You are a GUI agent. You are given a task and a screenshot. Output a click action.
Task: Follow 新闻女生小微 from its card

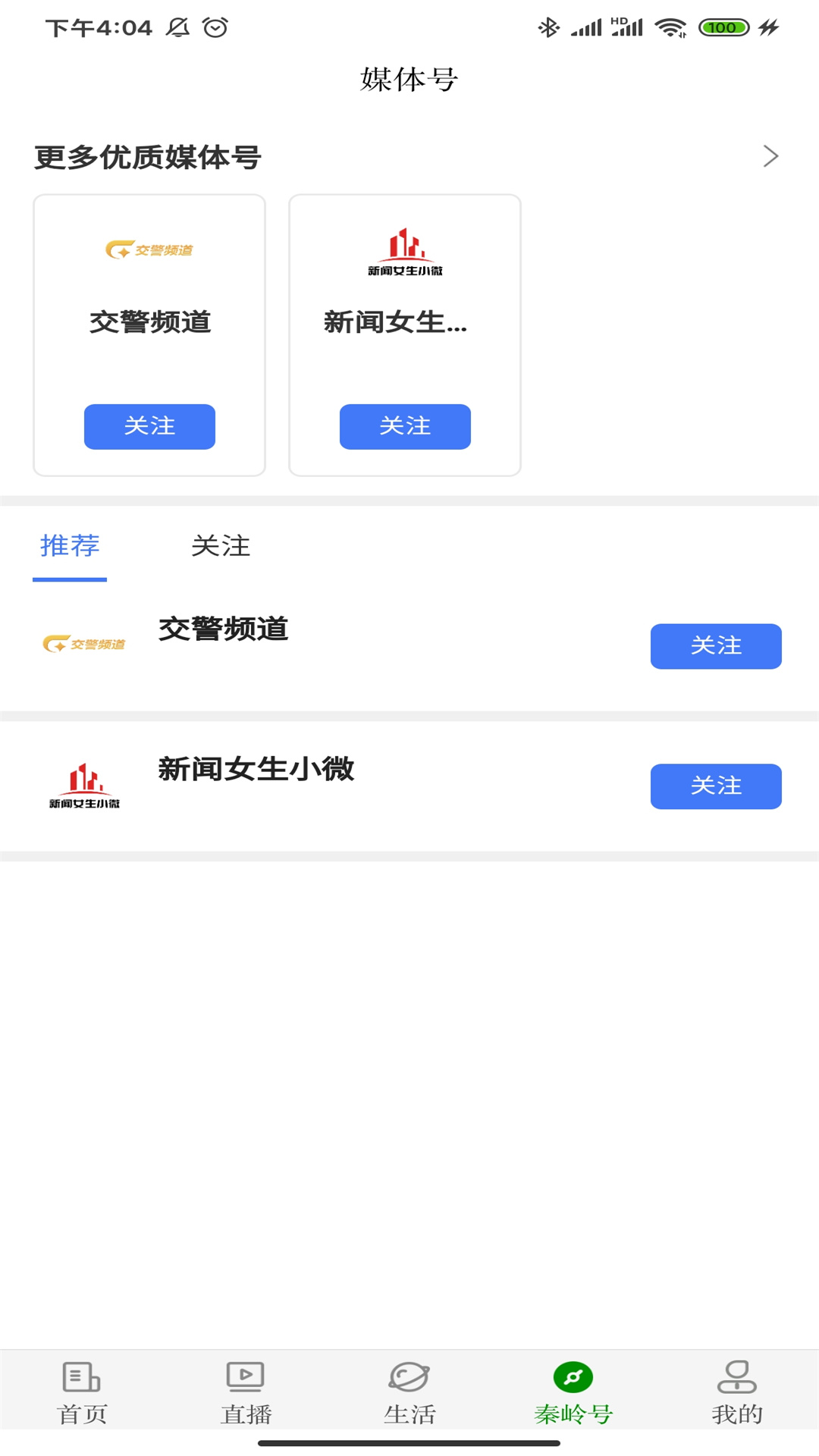(x=405, y=426)
